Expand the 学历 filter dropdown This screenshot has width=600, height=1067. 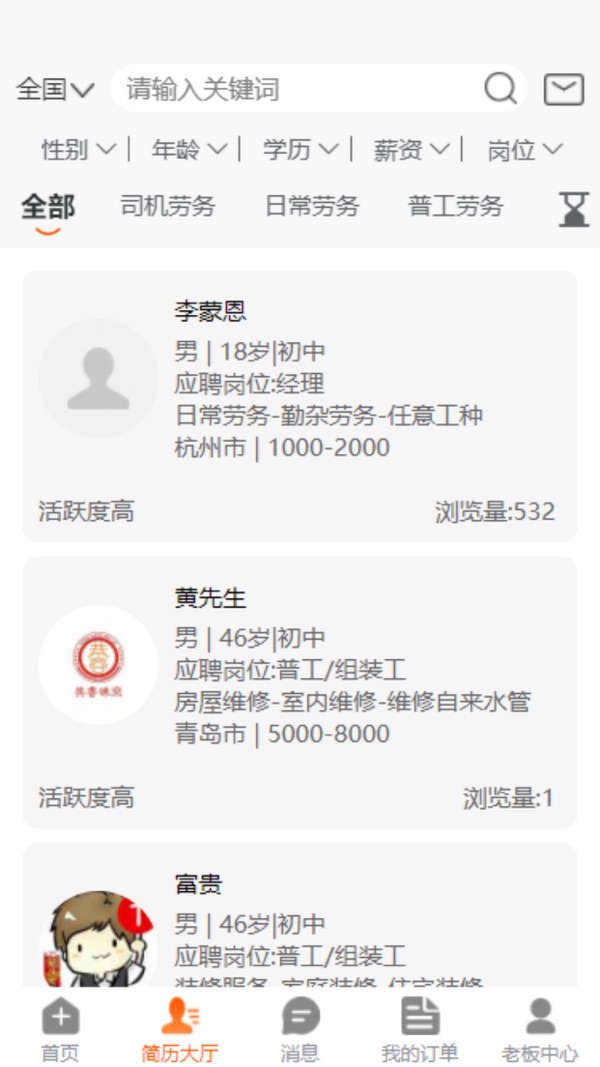tap(300, 150)
